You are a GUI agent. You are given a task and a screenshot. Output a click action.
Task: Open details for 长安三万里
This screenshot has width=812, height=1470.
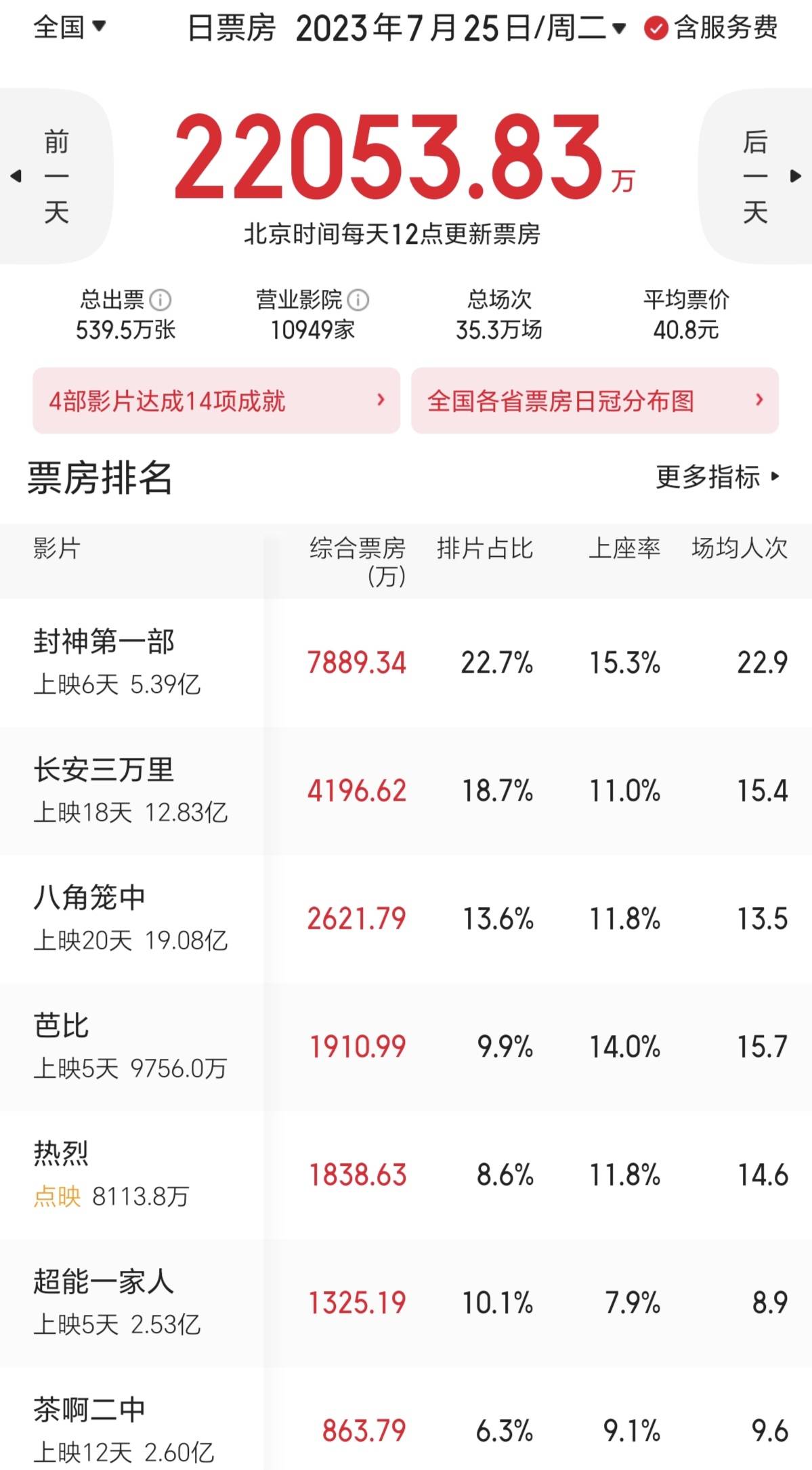[x=104, y=770]
